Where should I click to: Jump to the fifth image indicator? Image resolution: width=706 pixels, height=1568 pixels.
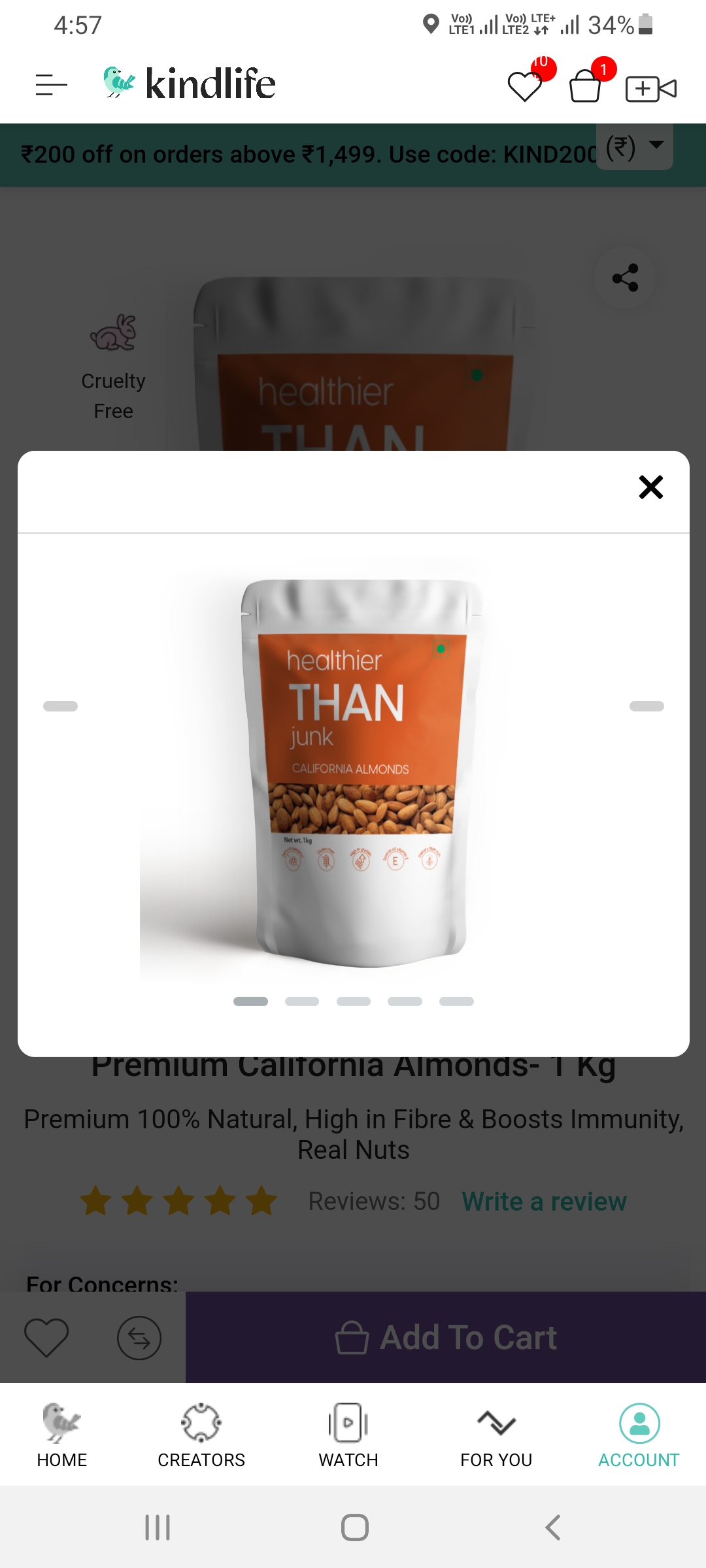click(456, 1002)
